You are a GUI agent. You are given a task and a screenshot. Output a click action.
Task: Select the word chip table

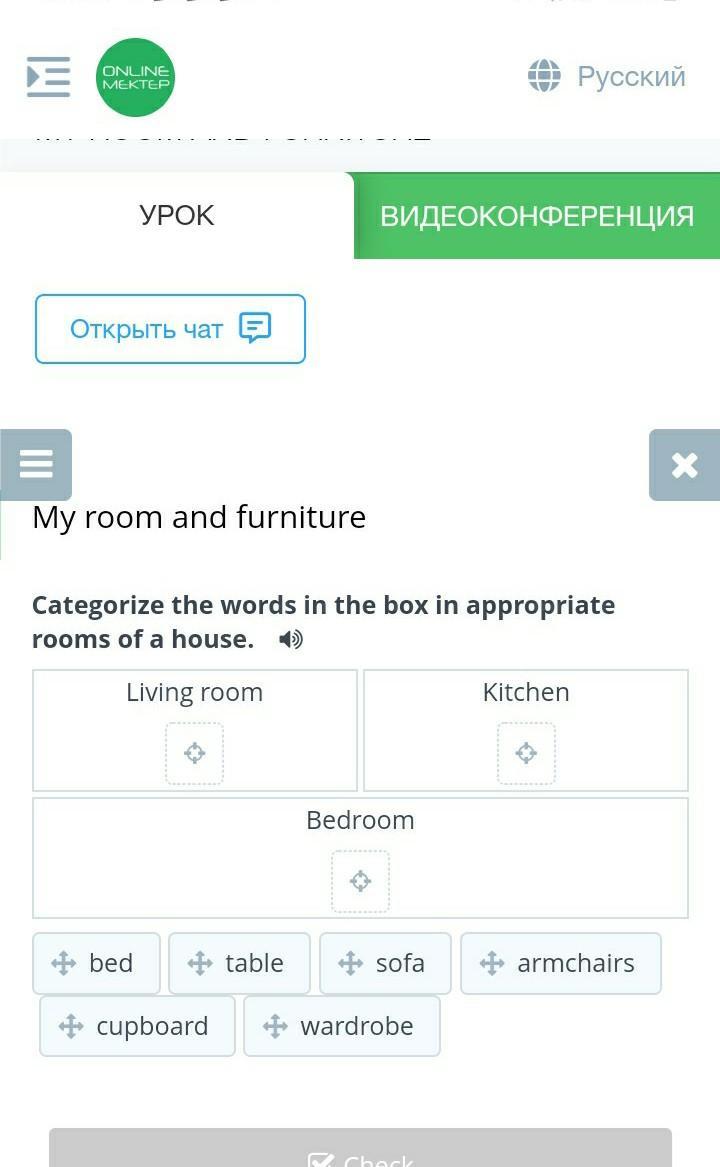[239, 963]
